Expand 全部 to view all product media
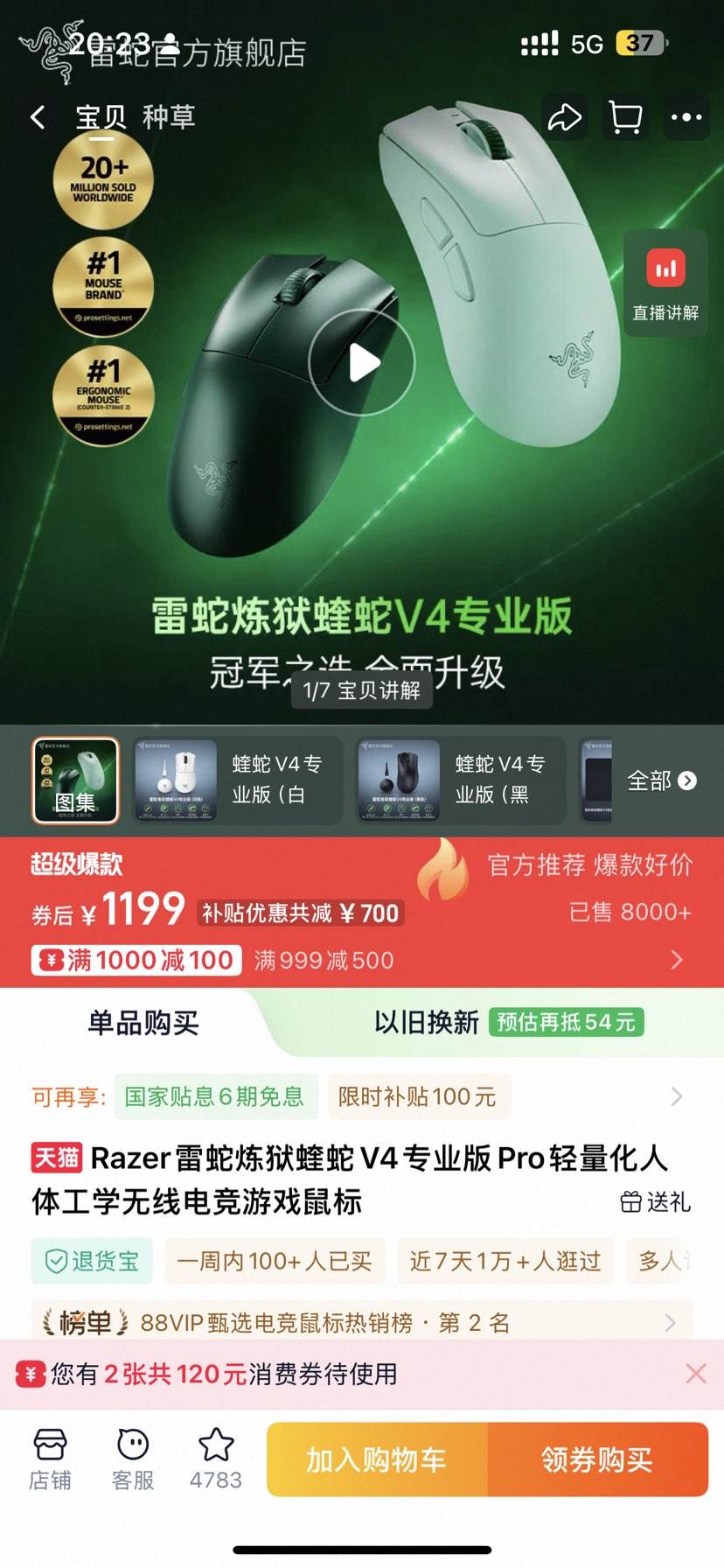This screenshot has width=724, height=1568. tap(661, 780)
